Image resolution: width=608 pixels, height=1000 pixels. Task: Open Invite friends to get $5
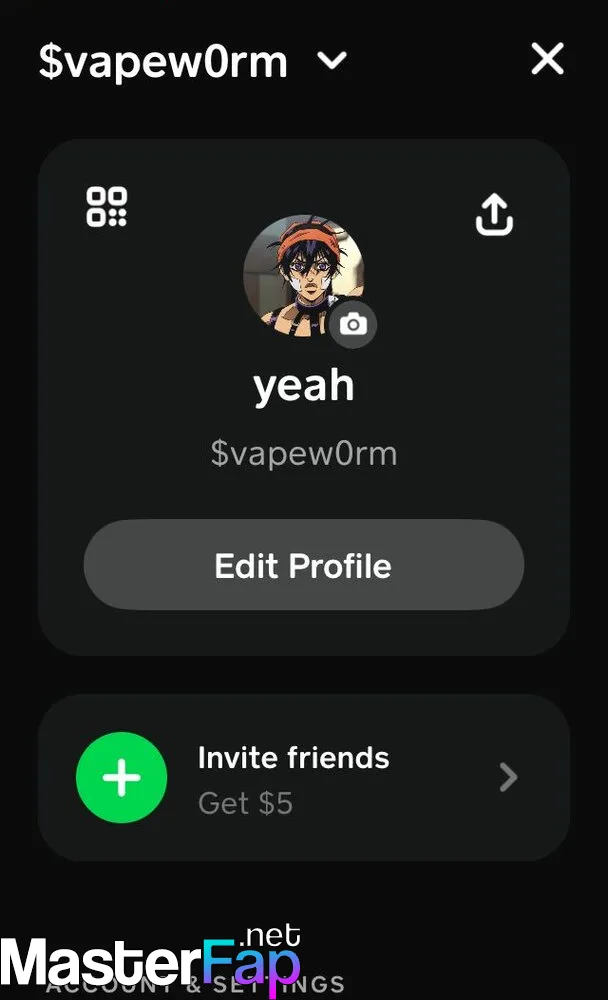click(304, 777)
